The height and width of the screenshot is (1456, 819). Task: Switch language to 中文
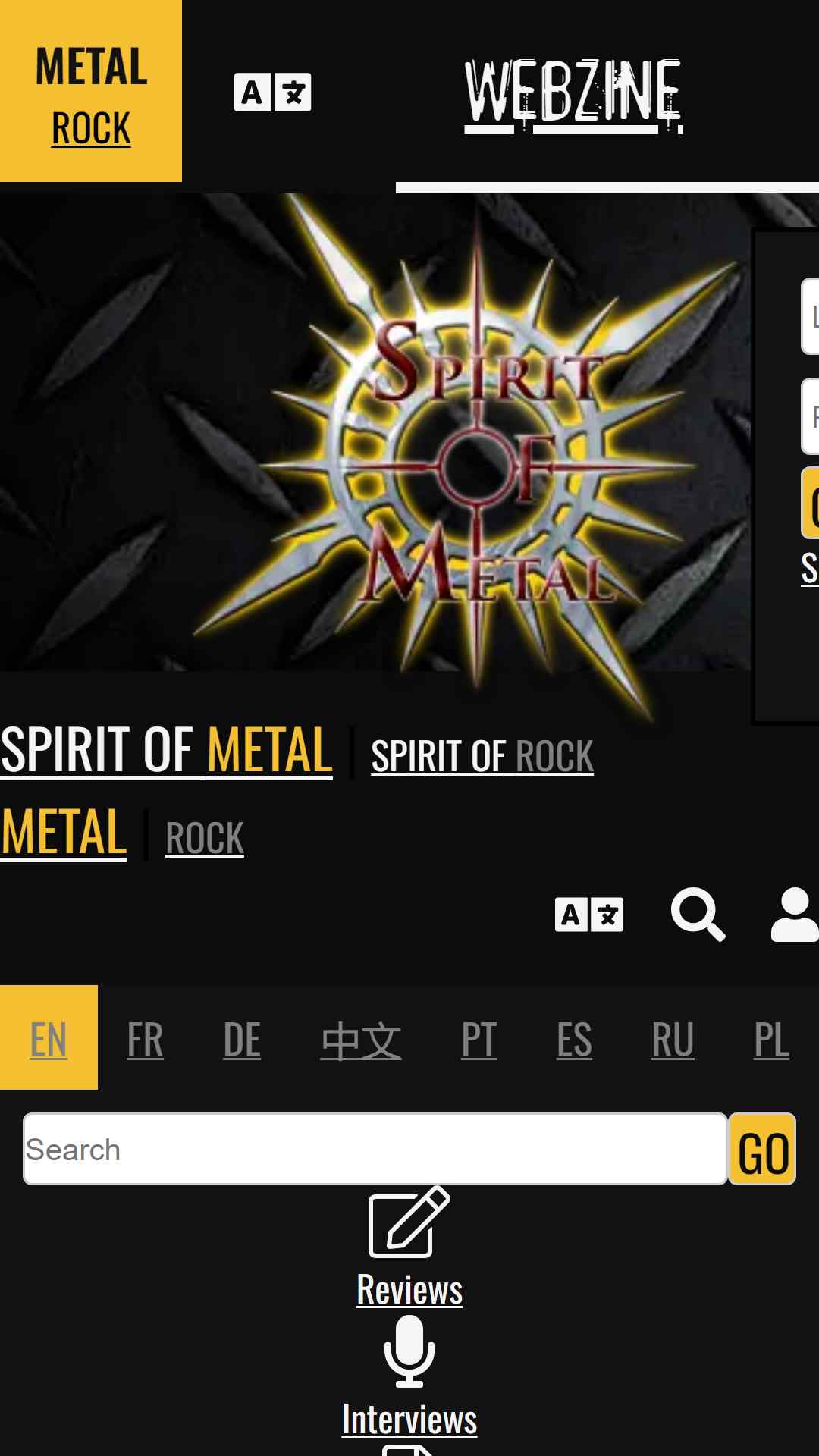click(x=361, y=1040)
